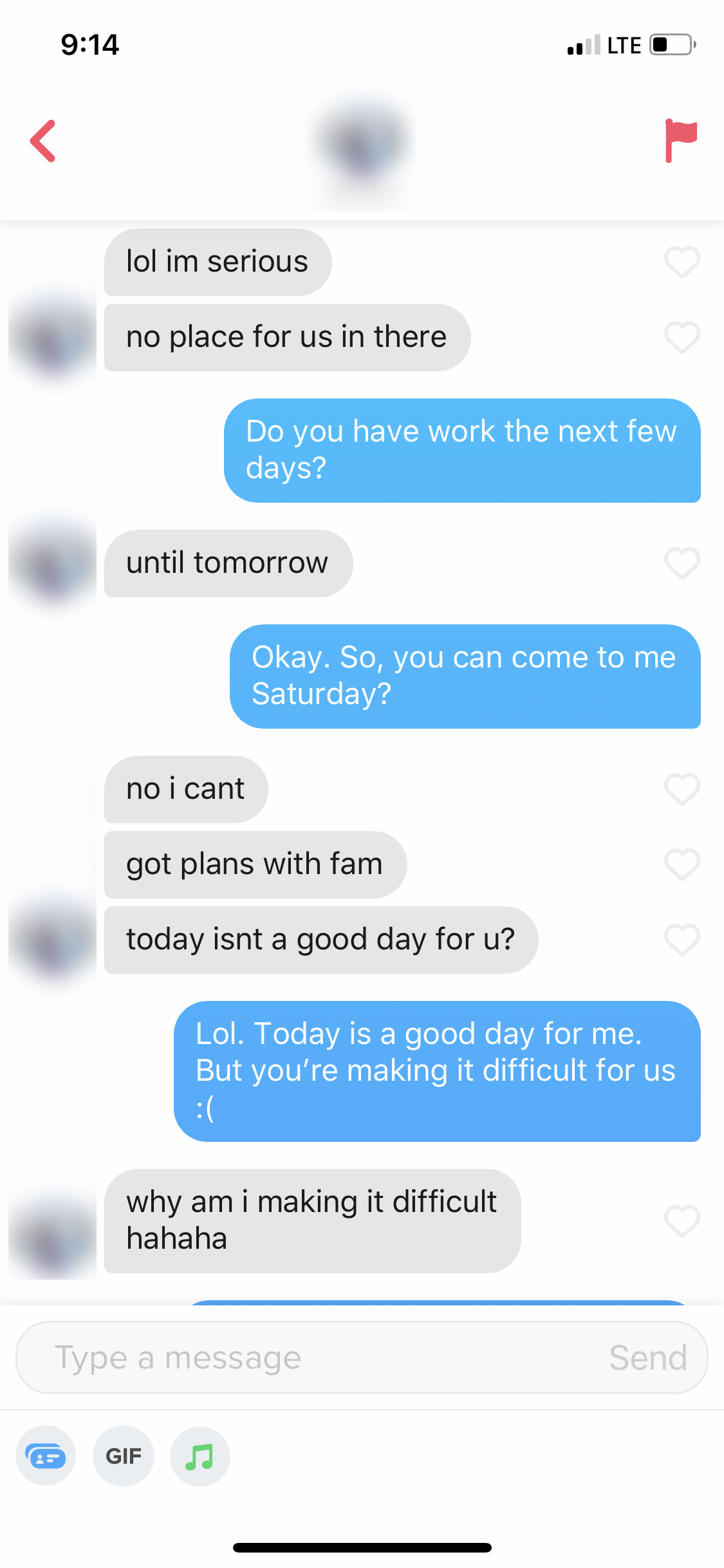This screenshot has height=1568, width=724.
Task: Tap the Send button
Action: [648, 1358]
